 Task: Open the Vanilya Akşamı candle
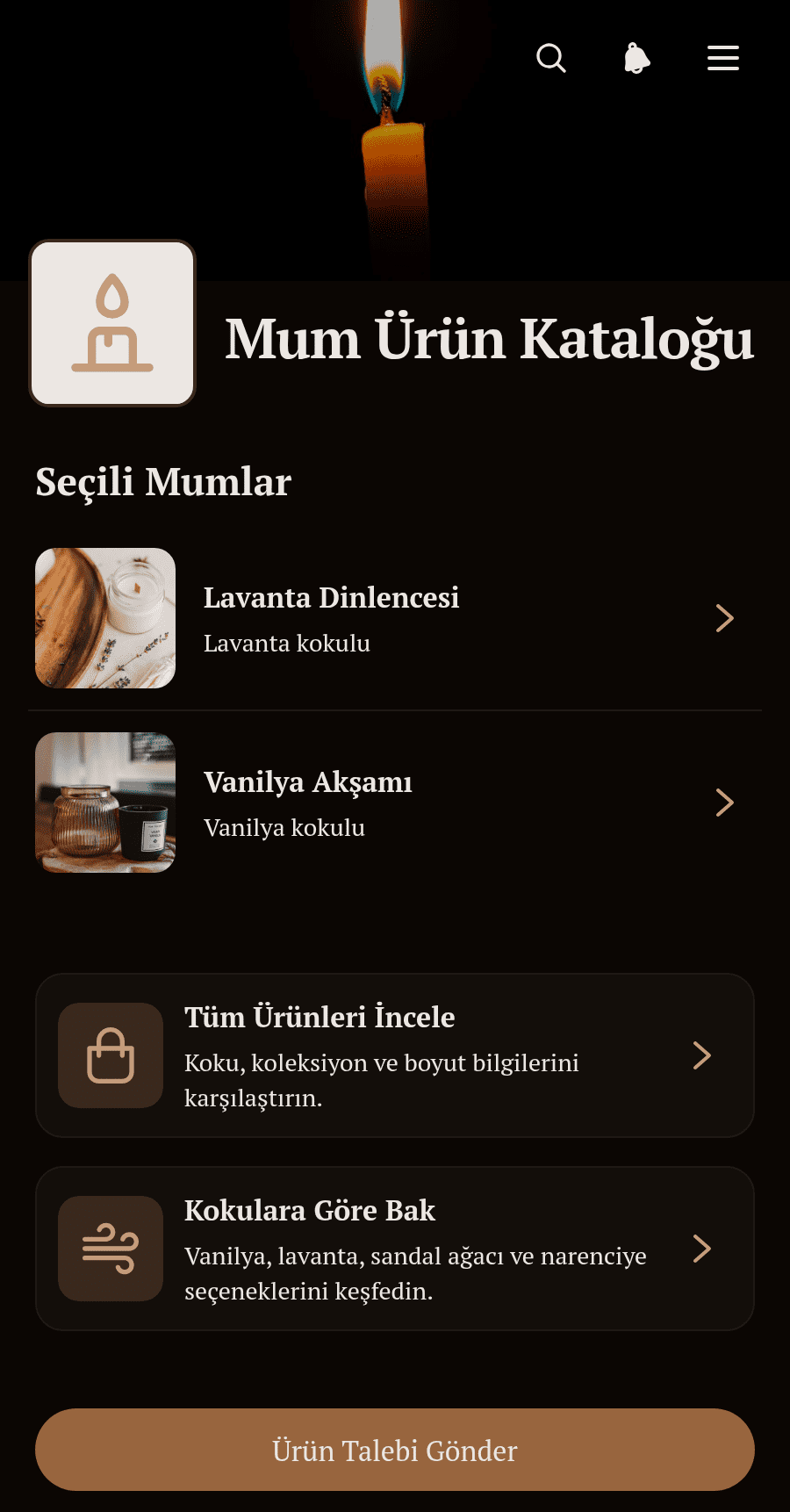point(395,803)
